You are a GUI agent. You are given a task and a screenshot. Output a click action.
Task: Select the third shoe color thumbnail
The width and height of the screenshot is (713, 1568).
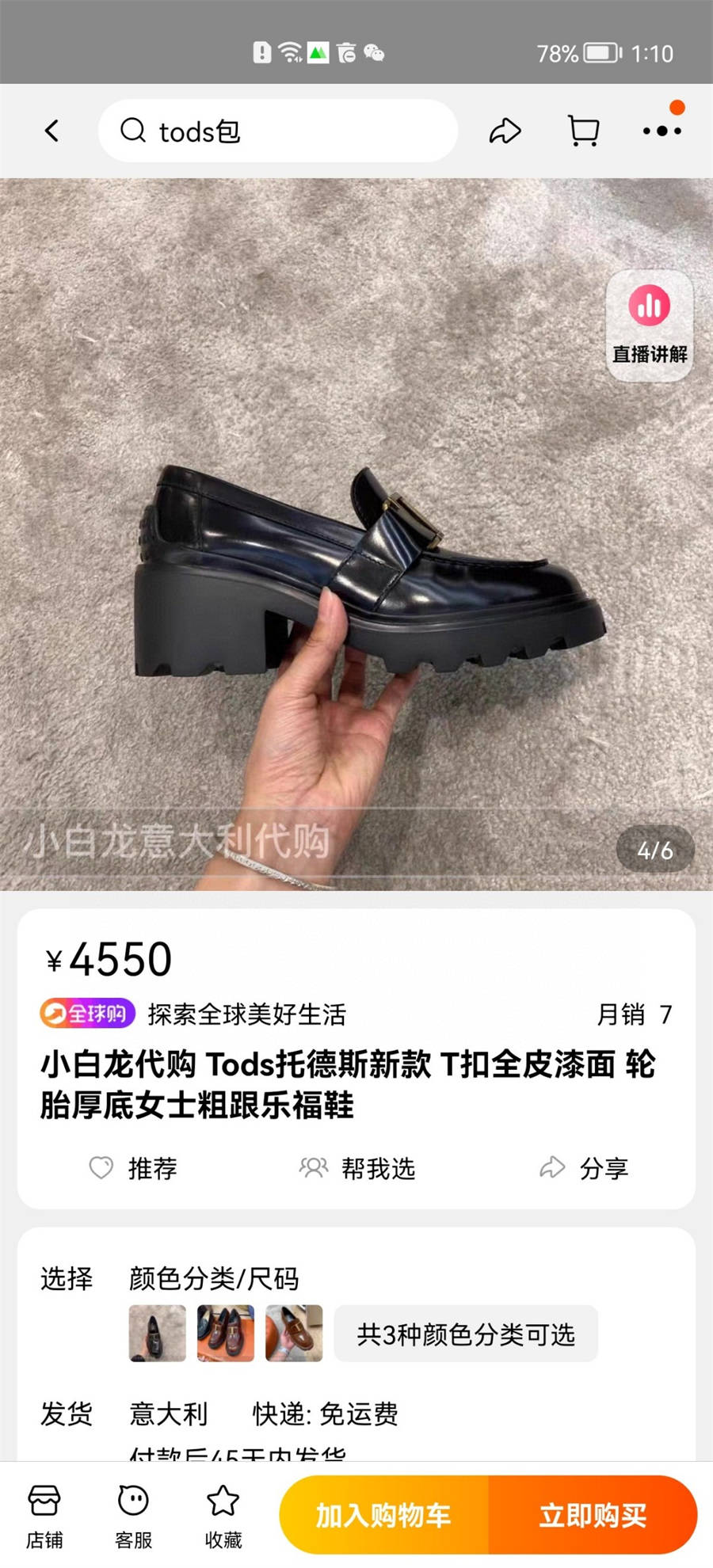click(x=294, y=1334)
